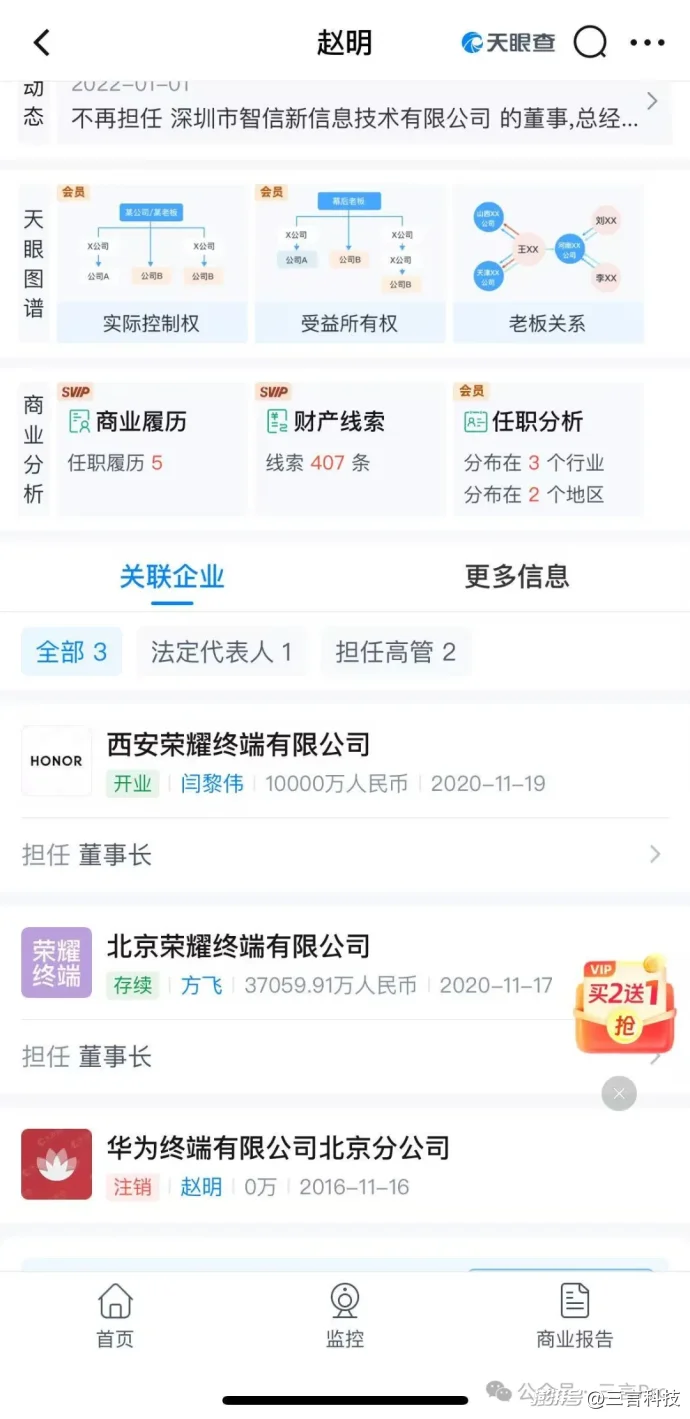Open the 实际控制权 chart card
Image resolution: width=690 pixels, height=1419 pixels.
pos(151,264)
